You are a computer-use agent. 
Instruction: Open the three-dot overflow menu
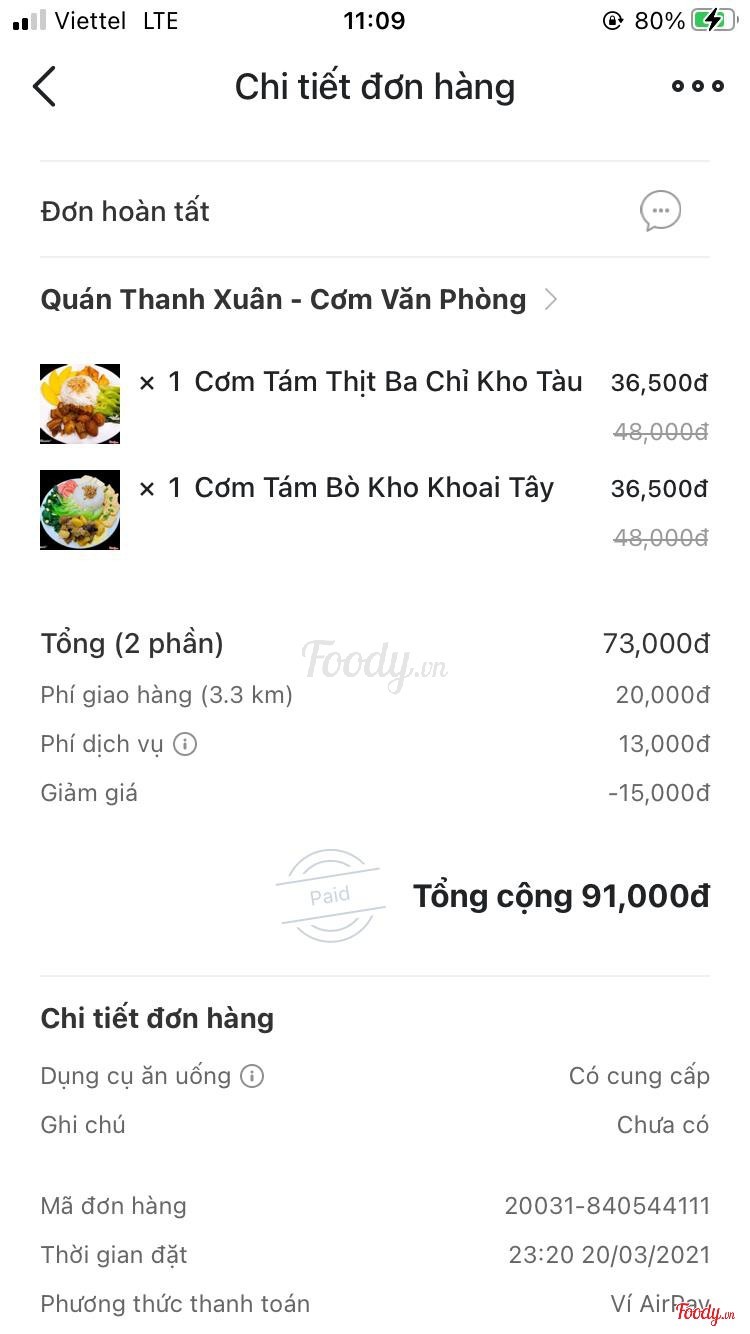697,87
